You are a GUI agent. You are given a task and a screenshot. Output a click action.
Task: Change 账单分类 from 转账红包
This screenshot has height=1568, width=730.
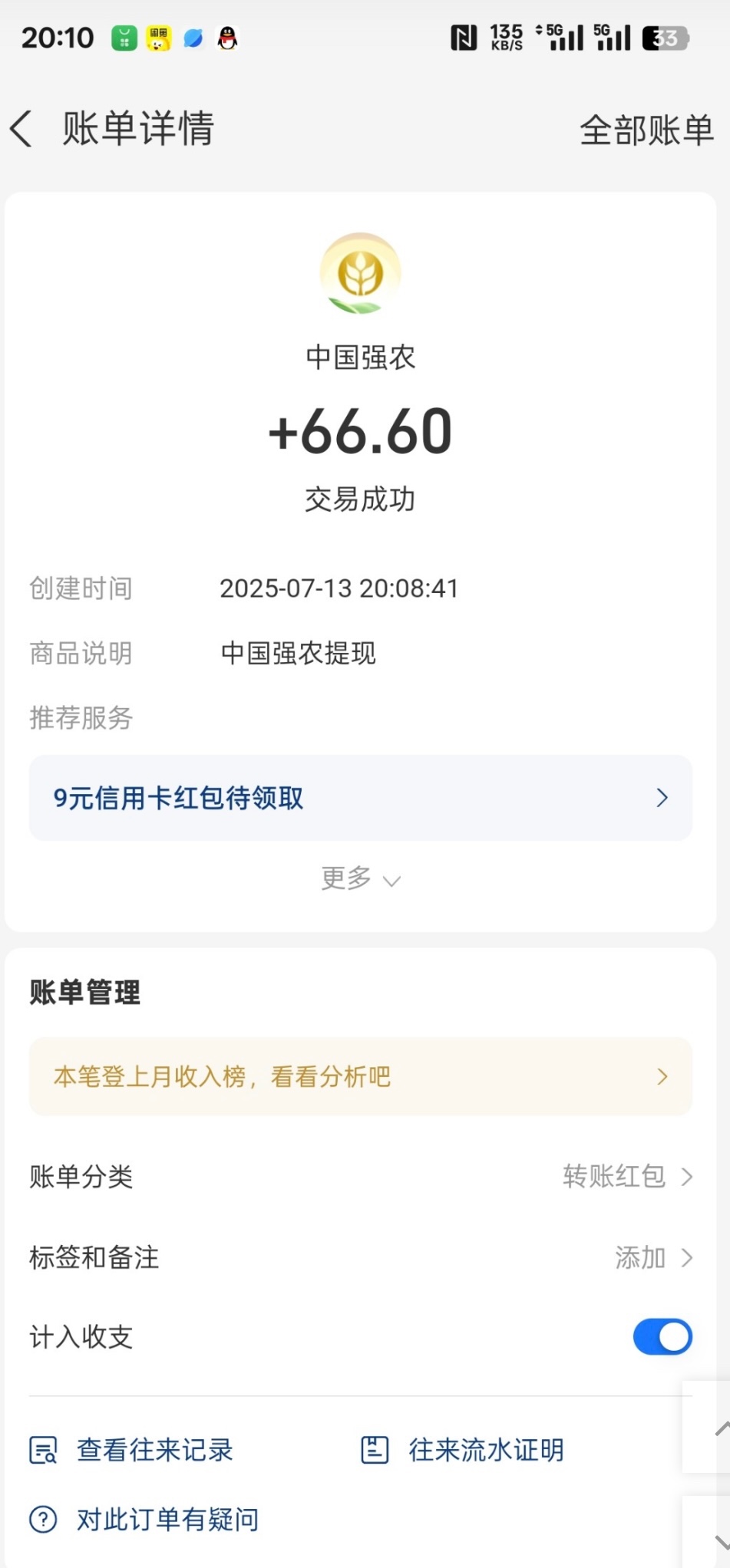point(361,1176)
